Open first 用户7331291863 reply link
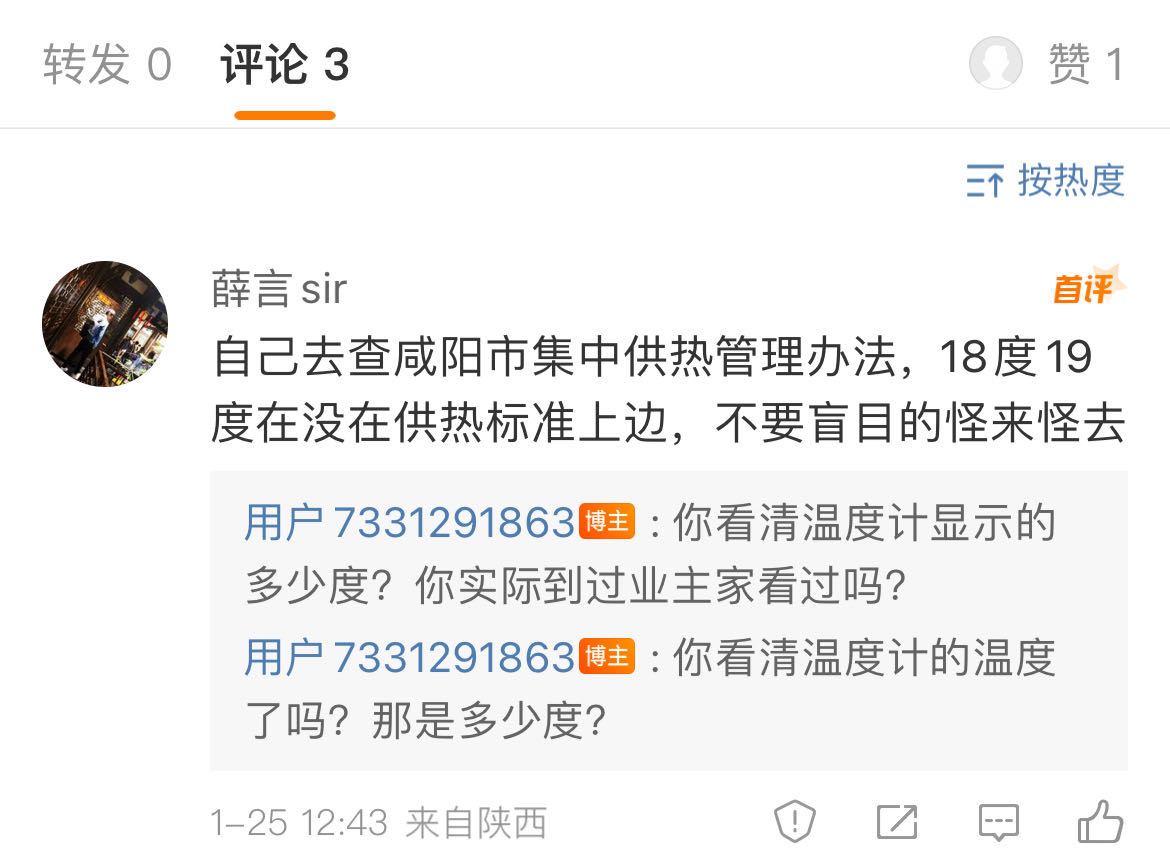This screenshot has height=851, width=1170. point(409,523)
